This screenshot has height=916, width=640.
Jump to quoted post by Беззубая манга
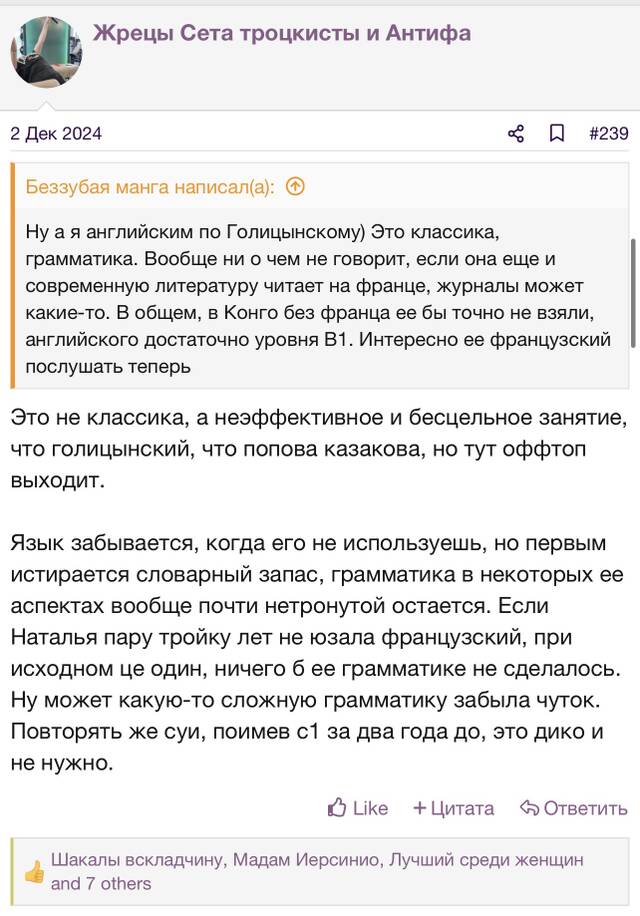coord(295,187)
